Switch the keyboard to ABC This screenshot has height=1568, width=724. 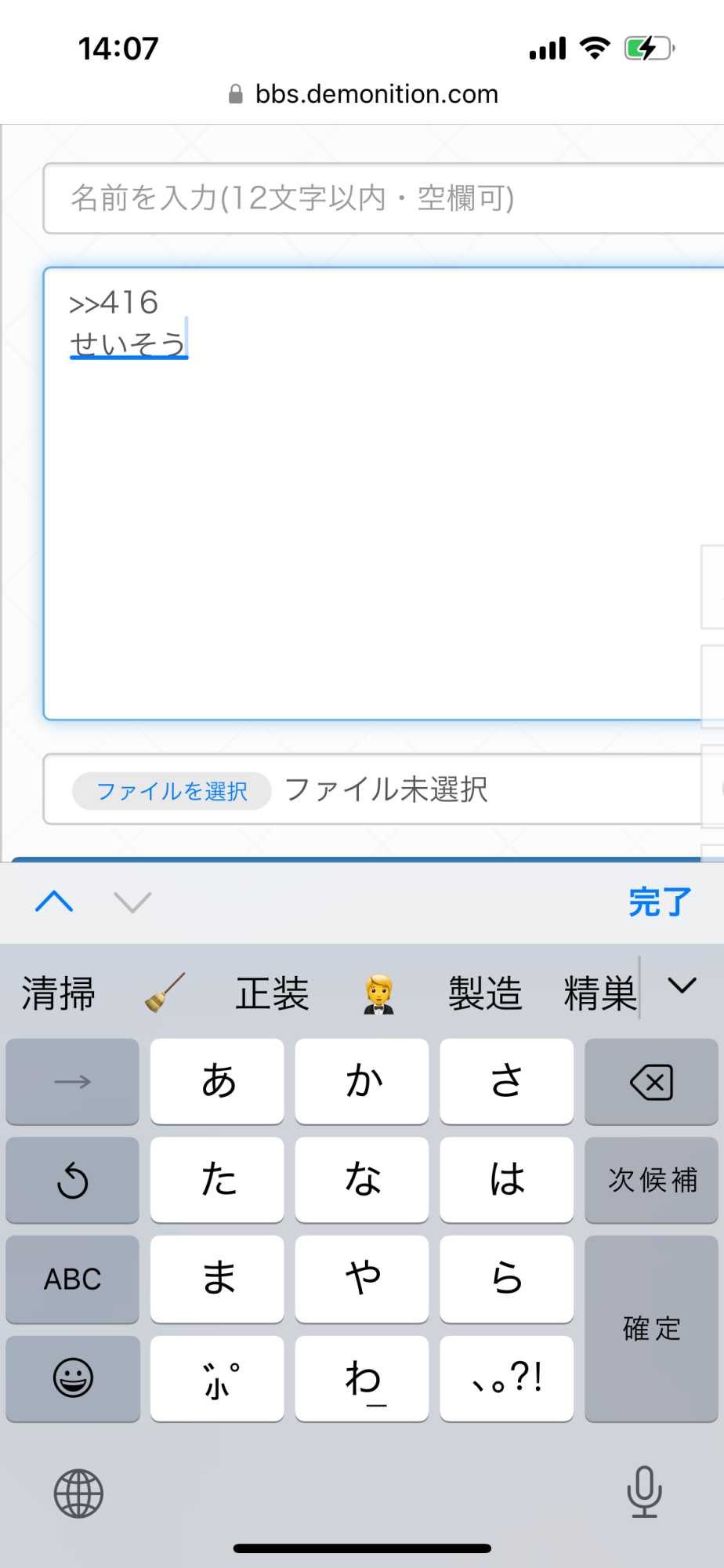click(72, 1279)
